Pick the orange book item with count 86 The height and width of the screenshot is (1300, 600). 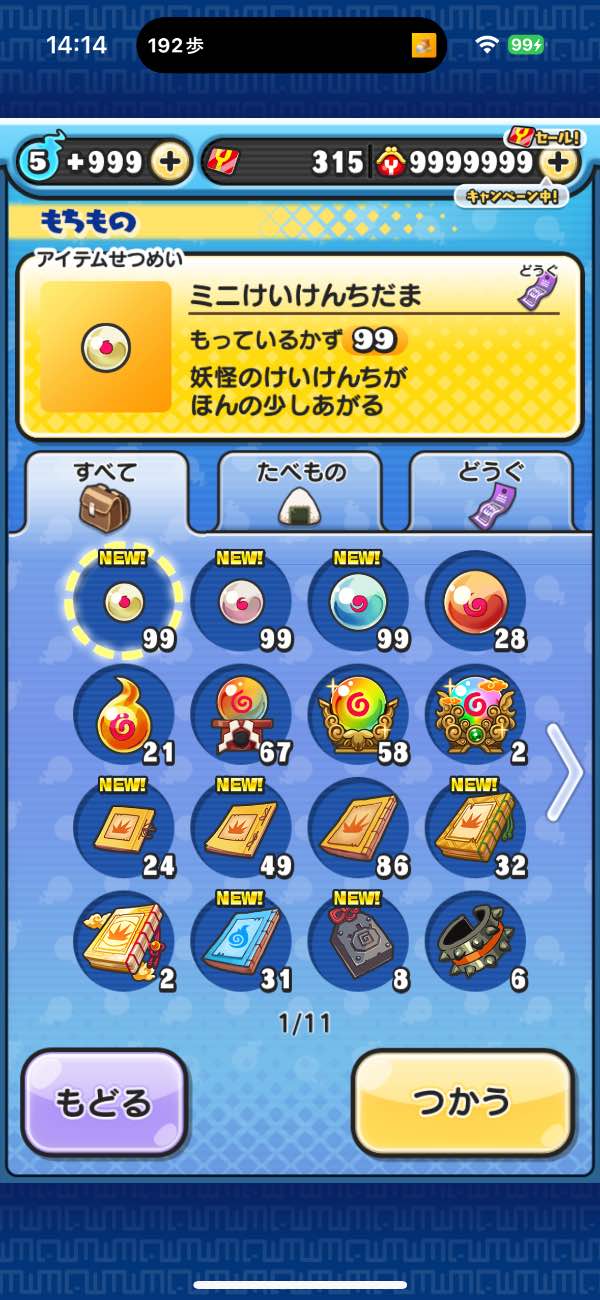point(358,828)
